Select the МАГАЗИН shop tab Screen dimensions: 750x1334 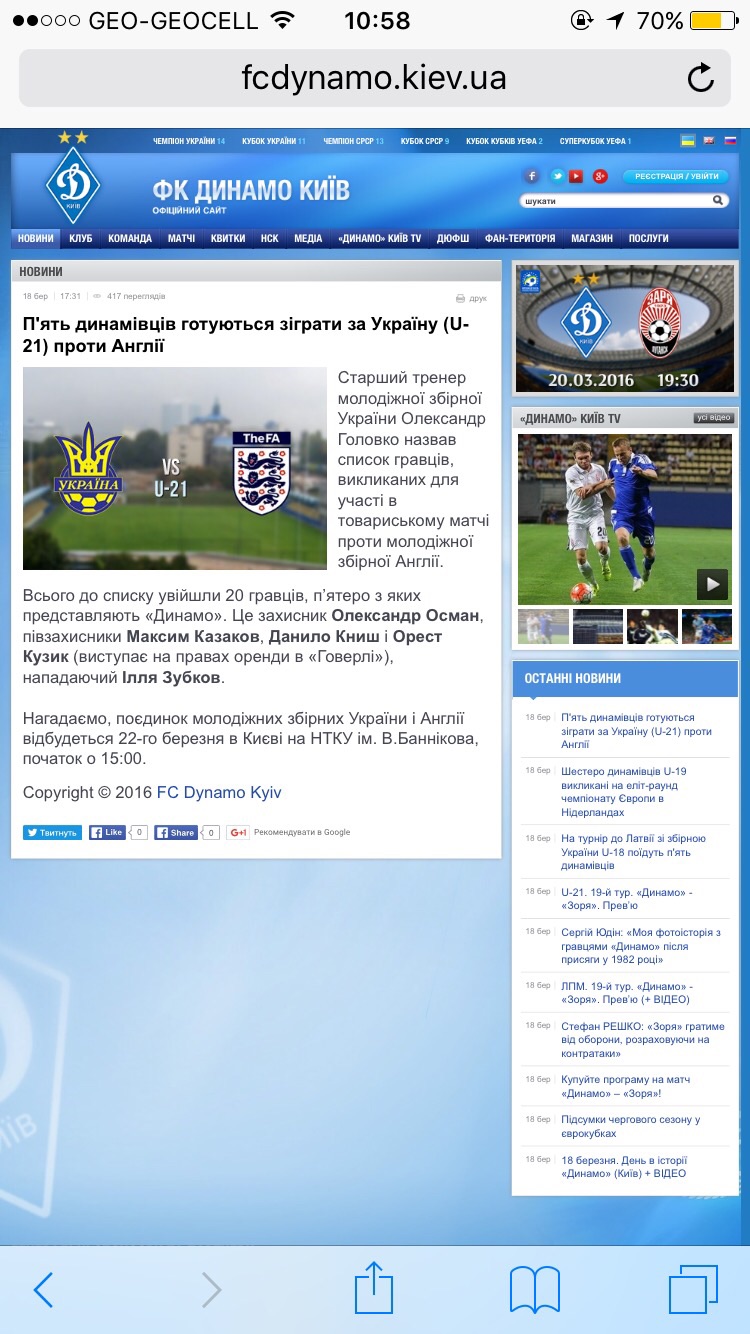[592, 239]
